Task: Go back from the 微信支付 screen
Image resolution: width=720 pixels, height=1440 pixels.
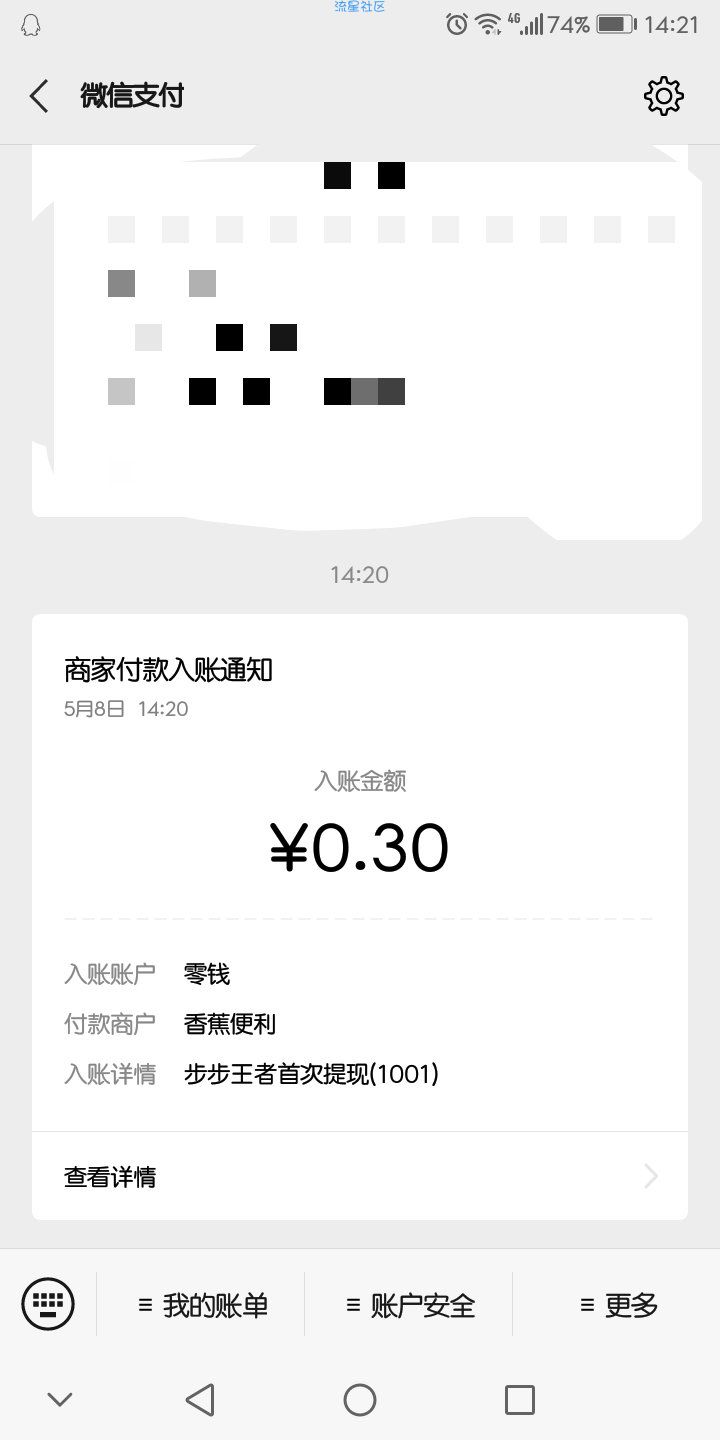Action: [x=39, y=96]
